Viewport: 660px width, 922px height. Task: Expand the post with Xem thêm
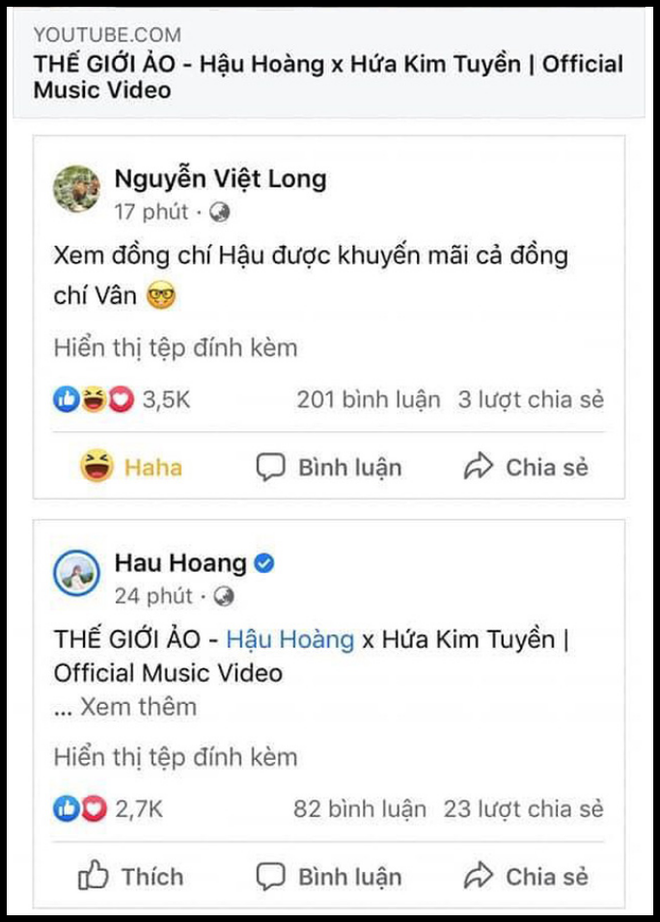pyautogui.click(x=138, y=707)
